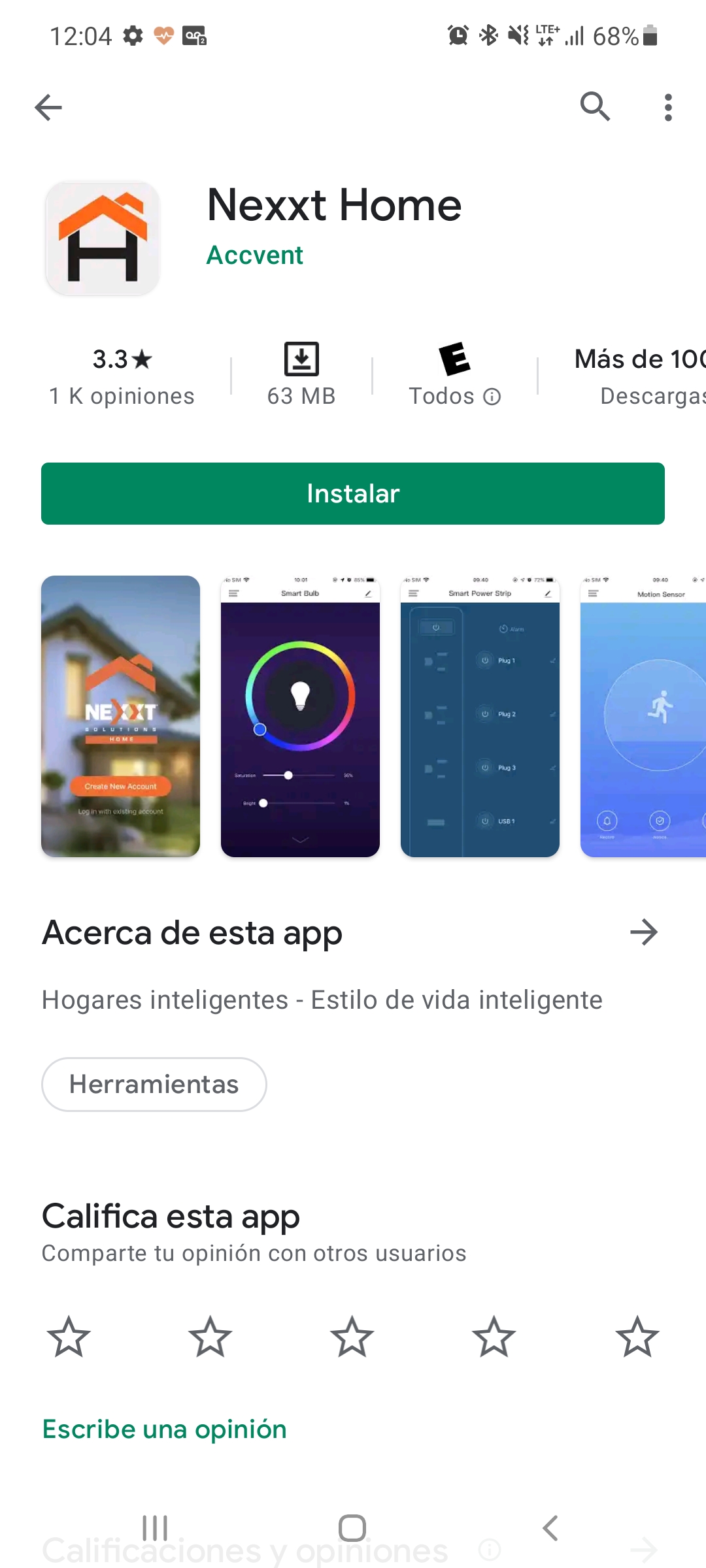The width and height of the screenshot is (706, 1568).
Task: Open the Nexxt login screenshot
Action: (120, 716)
